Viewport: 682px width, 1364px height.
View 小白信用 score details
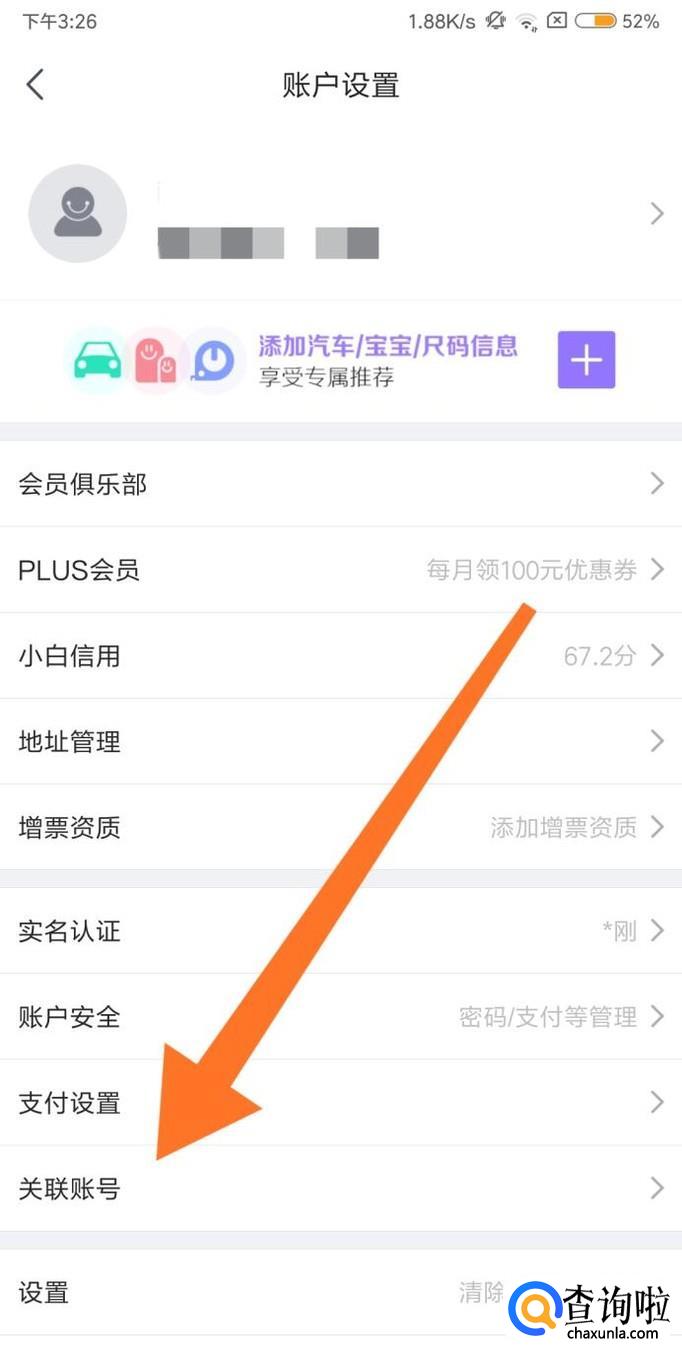point(341,656)
